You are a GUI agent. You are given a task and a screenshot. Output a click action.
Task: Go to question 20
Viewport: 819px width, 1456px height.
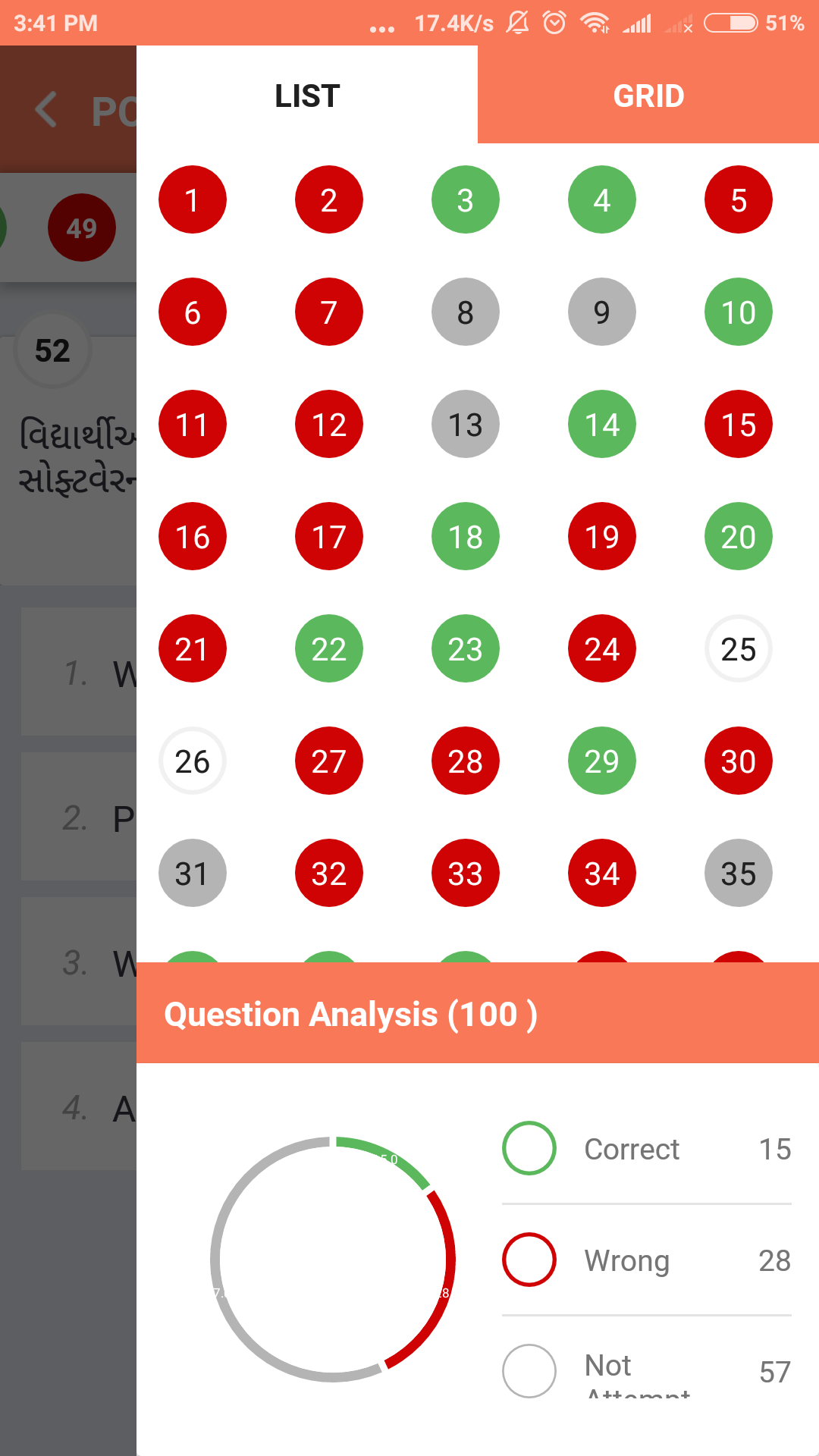[739, 536]
